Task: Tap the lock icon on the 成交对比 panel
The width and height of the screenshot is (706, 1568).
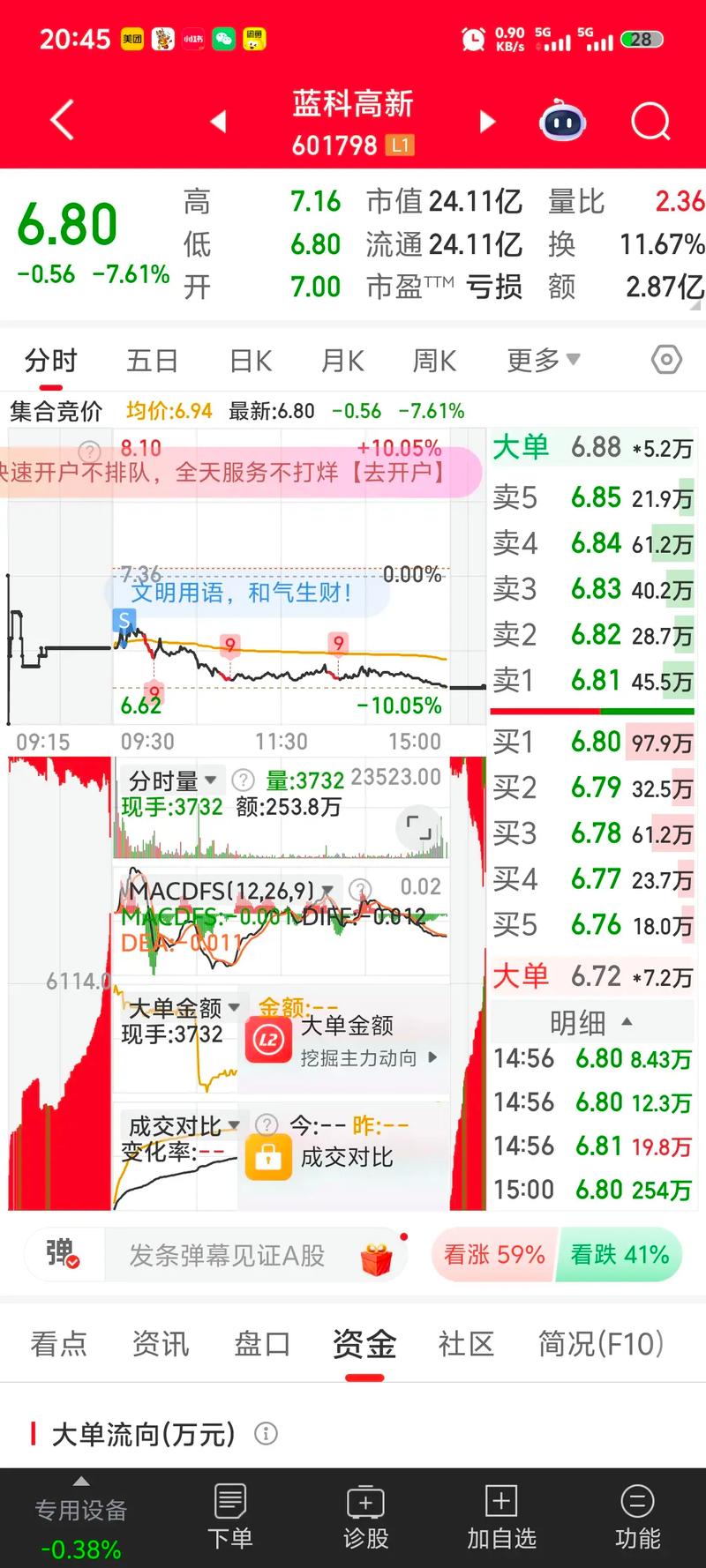Action: click(269, 1157)
